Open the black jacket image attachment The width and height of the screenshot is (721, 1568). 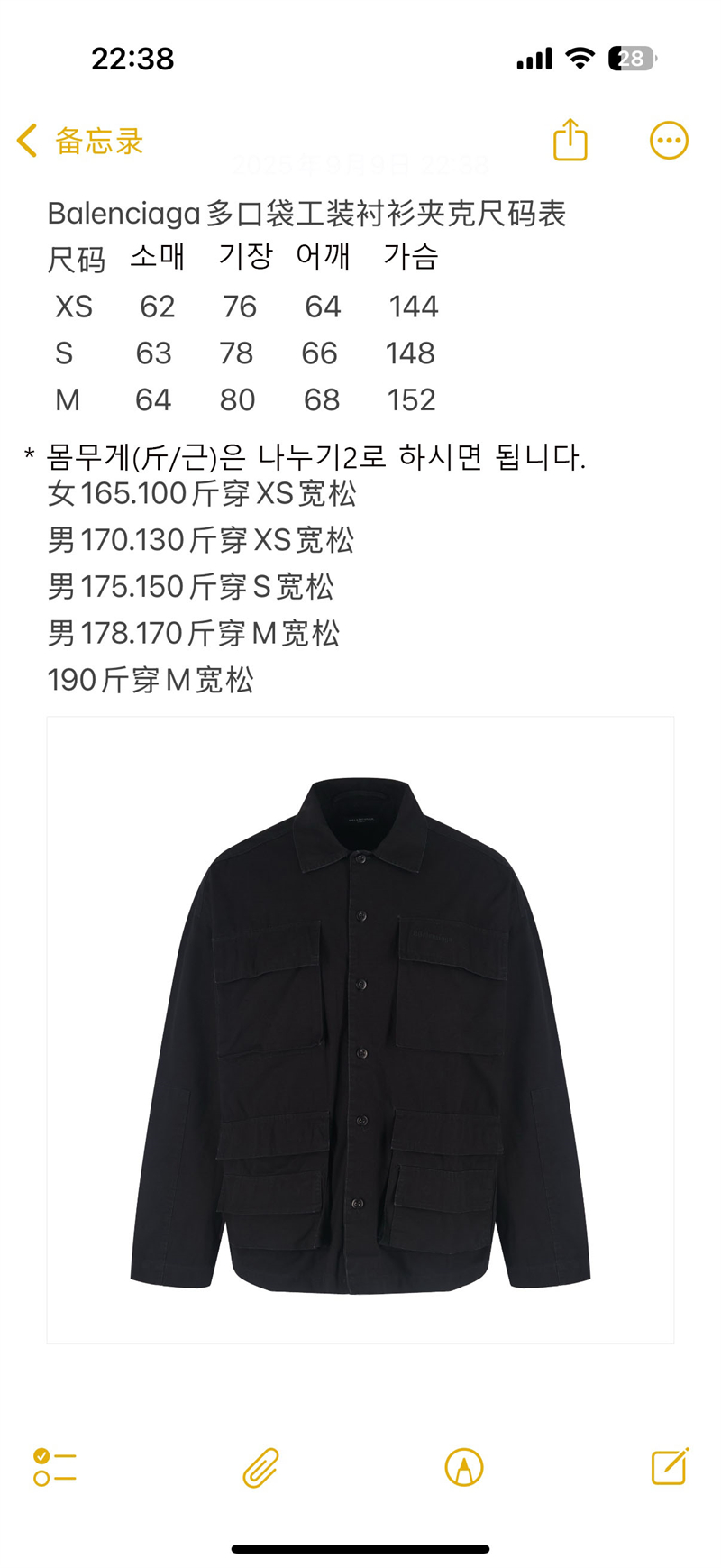pos(360,1031)
